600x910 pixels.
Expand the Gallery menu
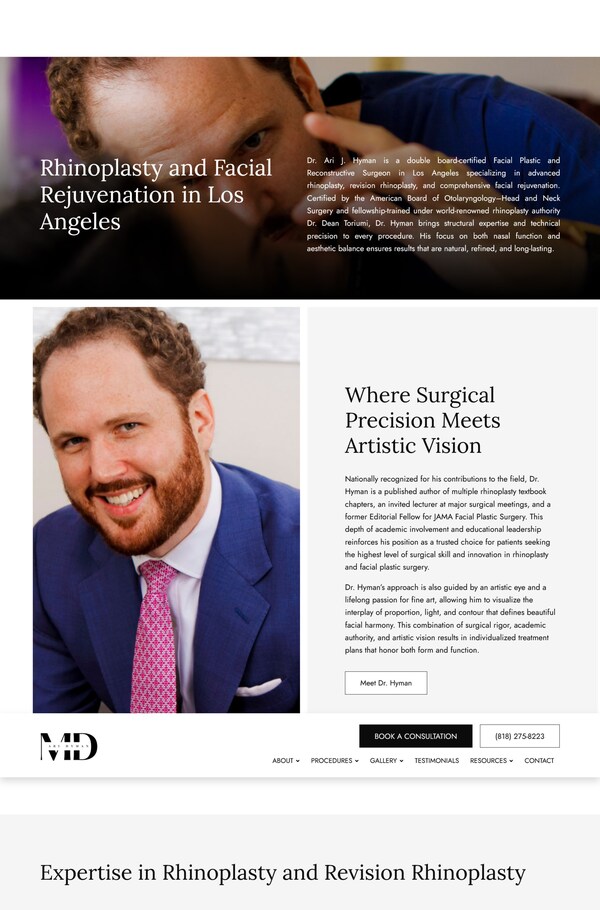coord(386,761)
